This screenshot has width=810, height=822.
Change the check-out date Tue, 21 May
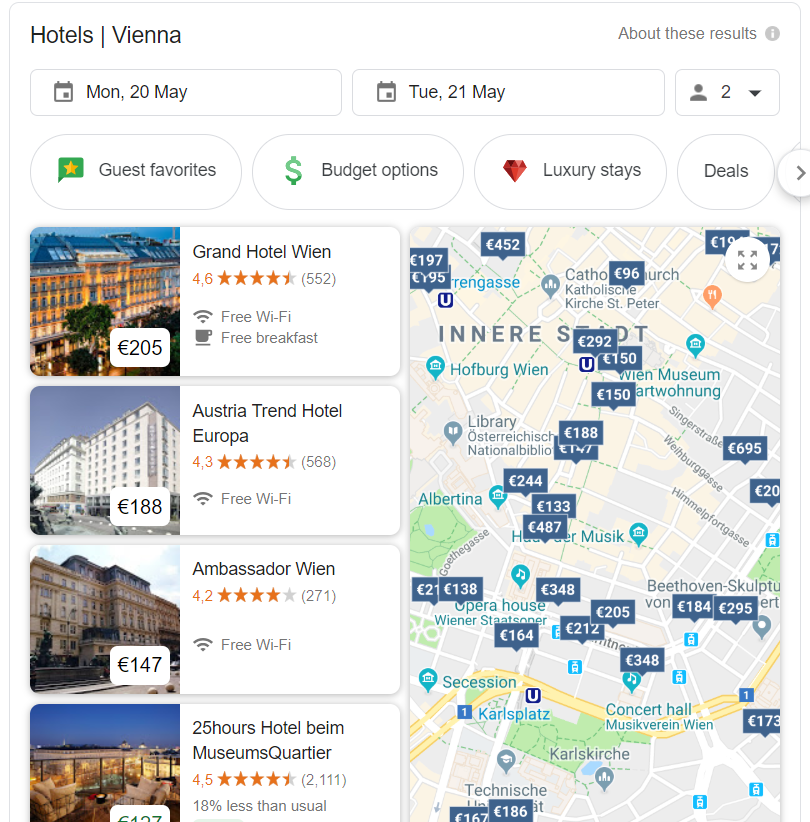pyautogui.click(x=507, y=92)
